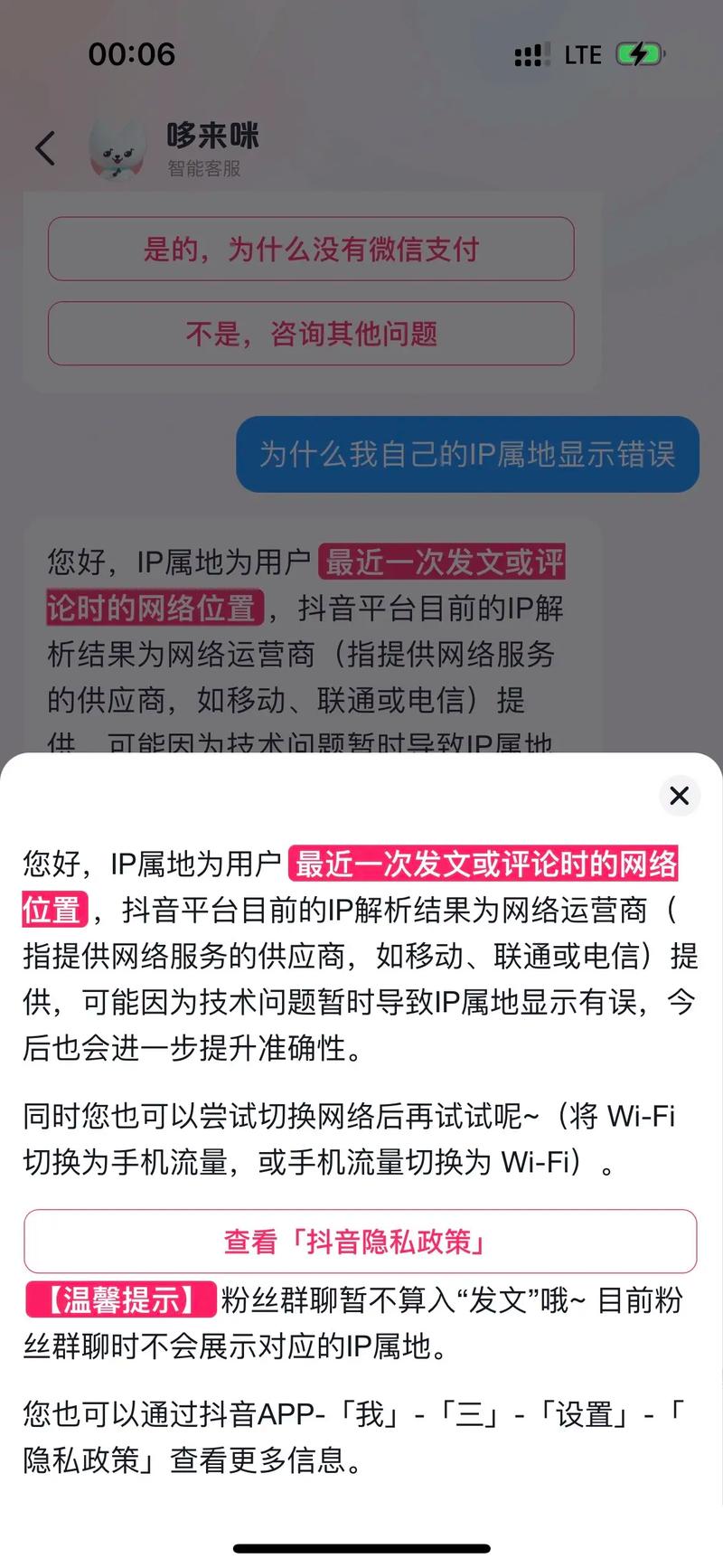Choose 不是，咨询其他问题 option
Viewport: 723px width, 1568px height.
[x=311, y=334]
